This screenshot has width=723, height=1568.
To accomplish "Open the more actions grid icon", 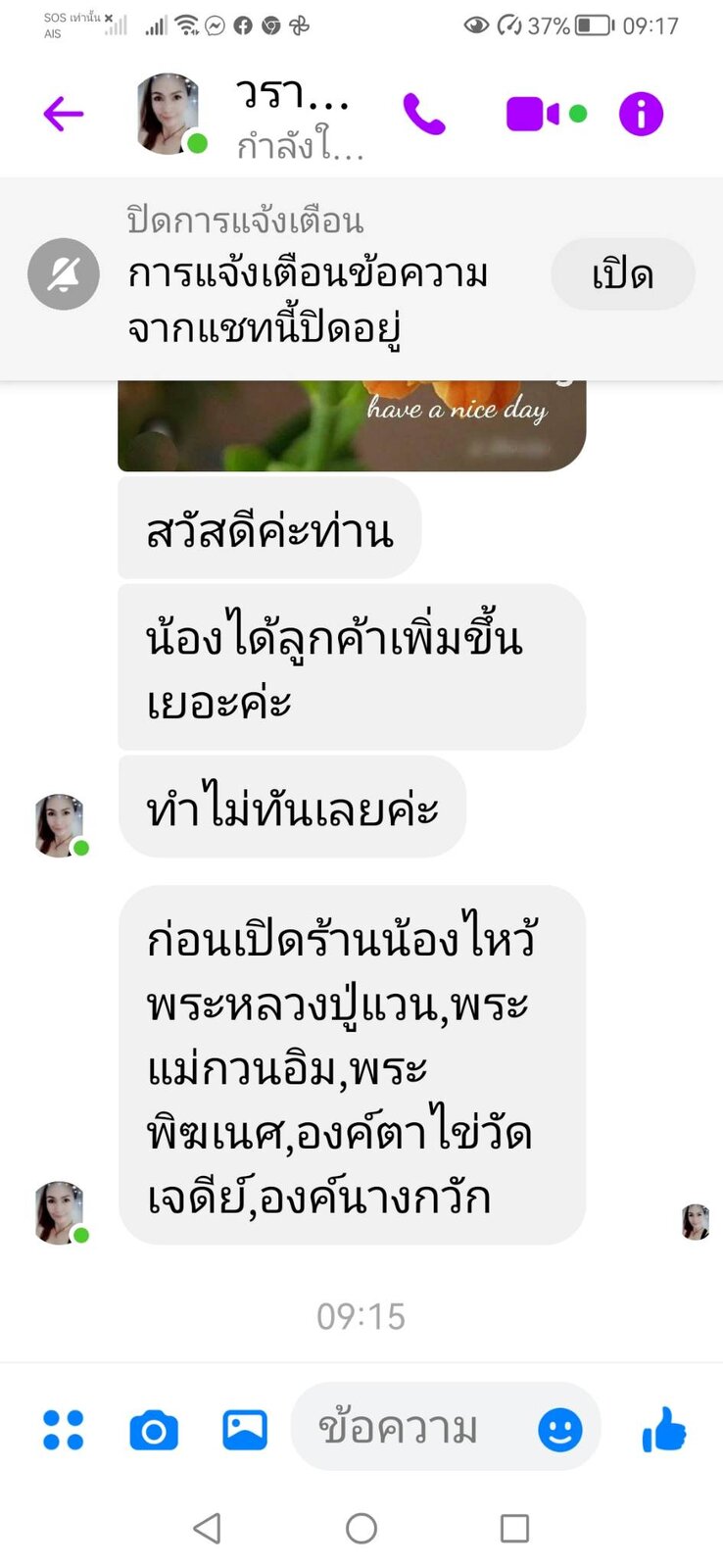I will click(x=64, y=1430).
